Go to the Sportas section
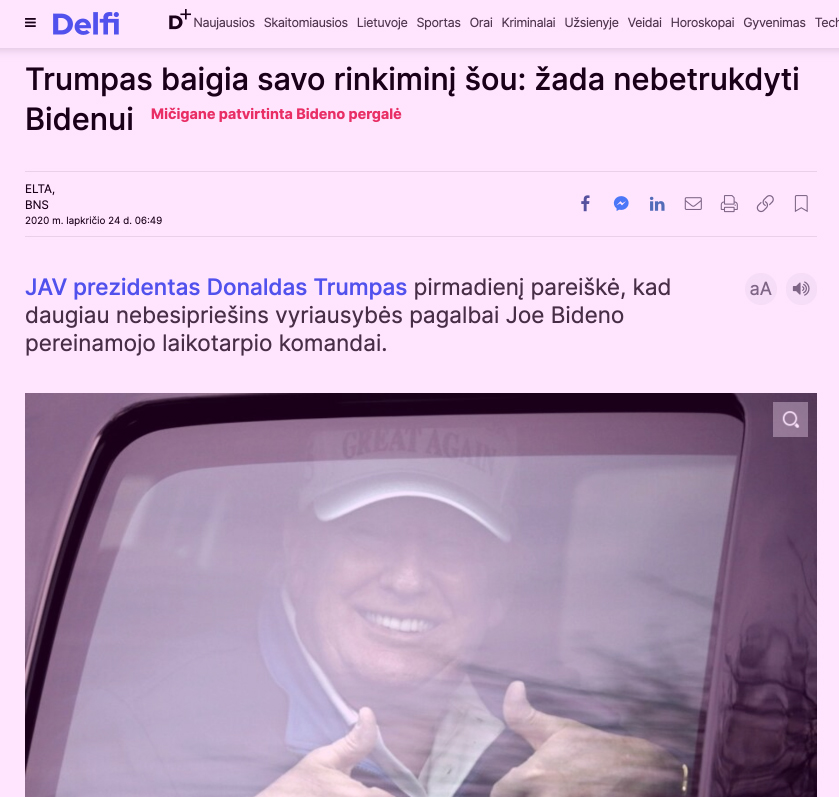 click(439, 23)
